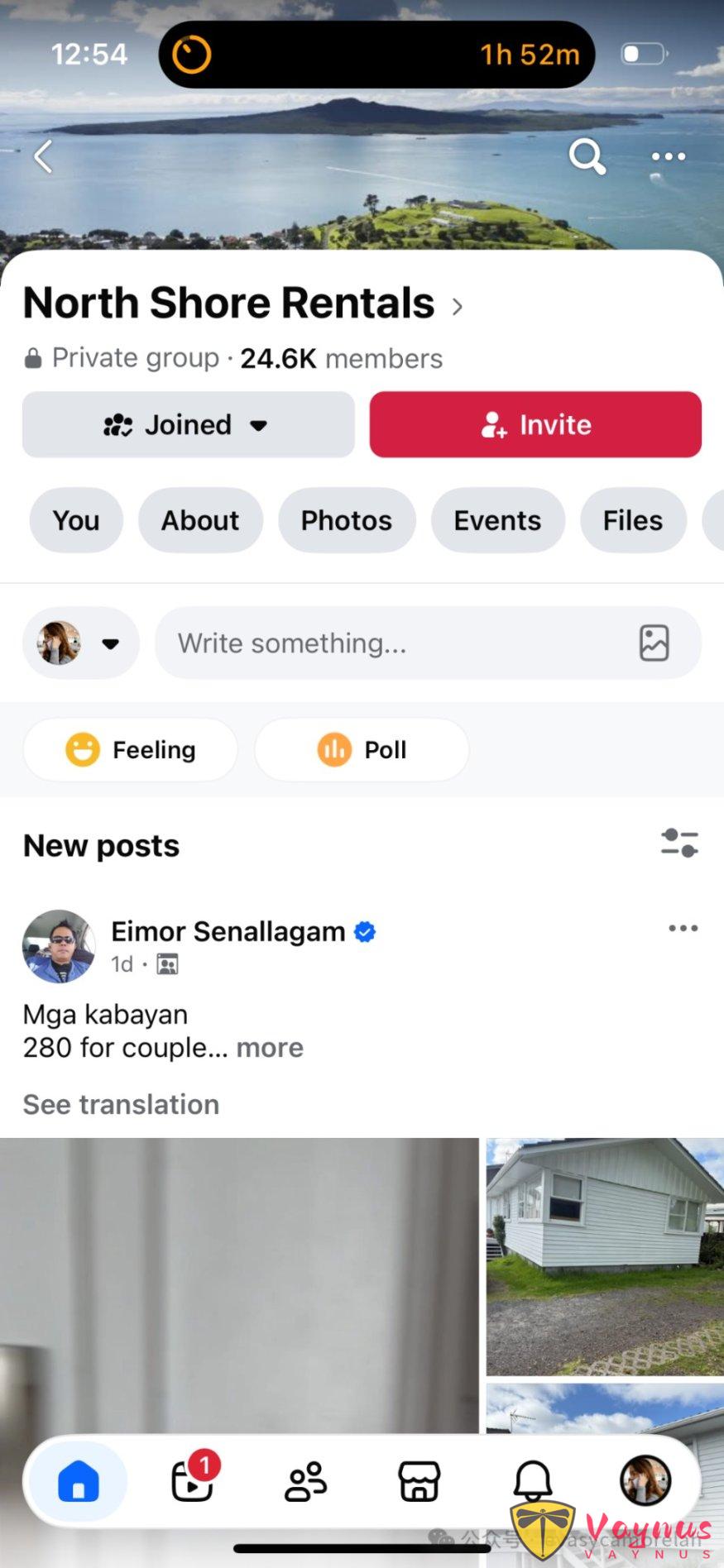Open the Joined membership dropdown

[188, 425]
